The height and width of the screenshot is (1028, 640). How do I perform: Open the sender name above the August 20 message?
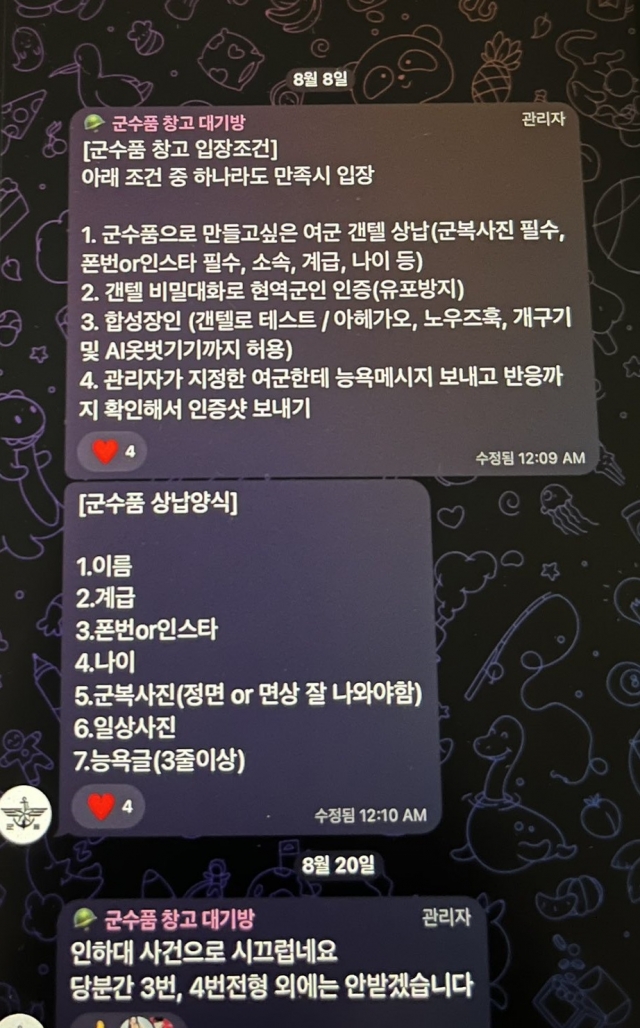pyautogui.click(x=165, y=917)
